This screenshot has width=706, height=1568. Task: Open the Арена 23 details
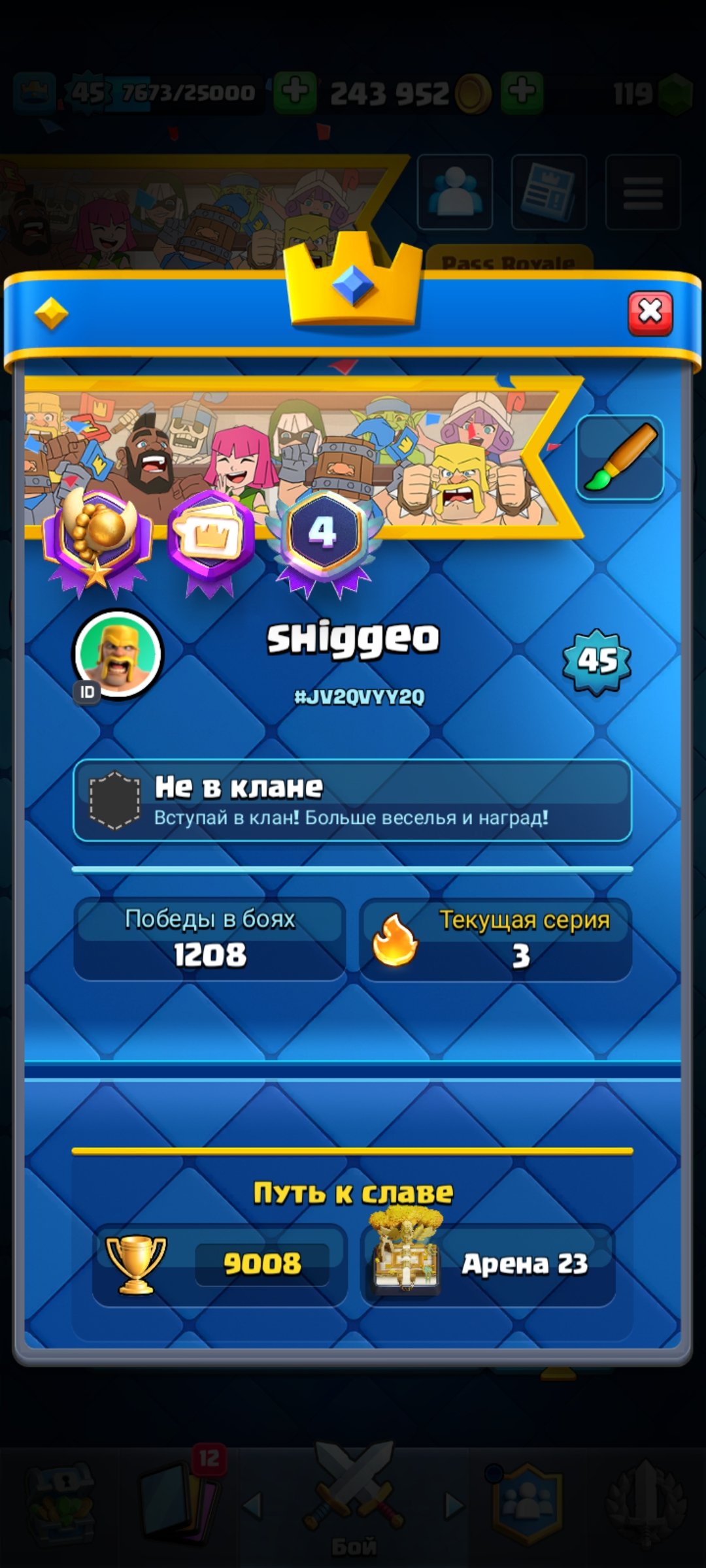tap(488, 1264)
